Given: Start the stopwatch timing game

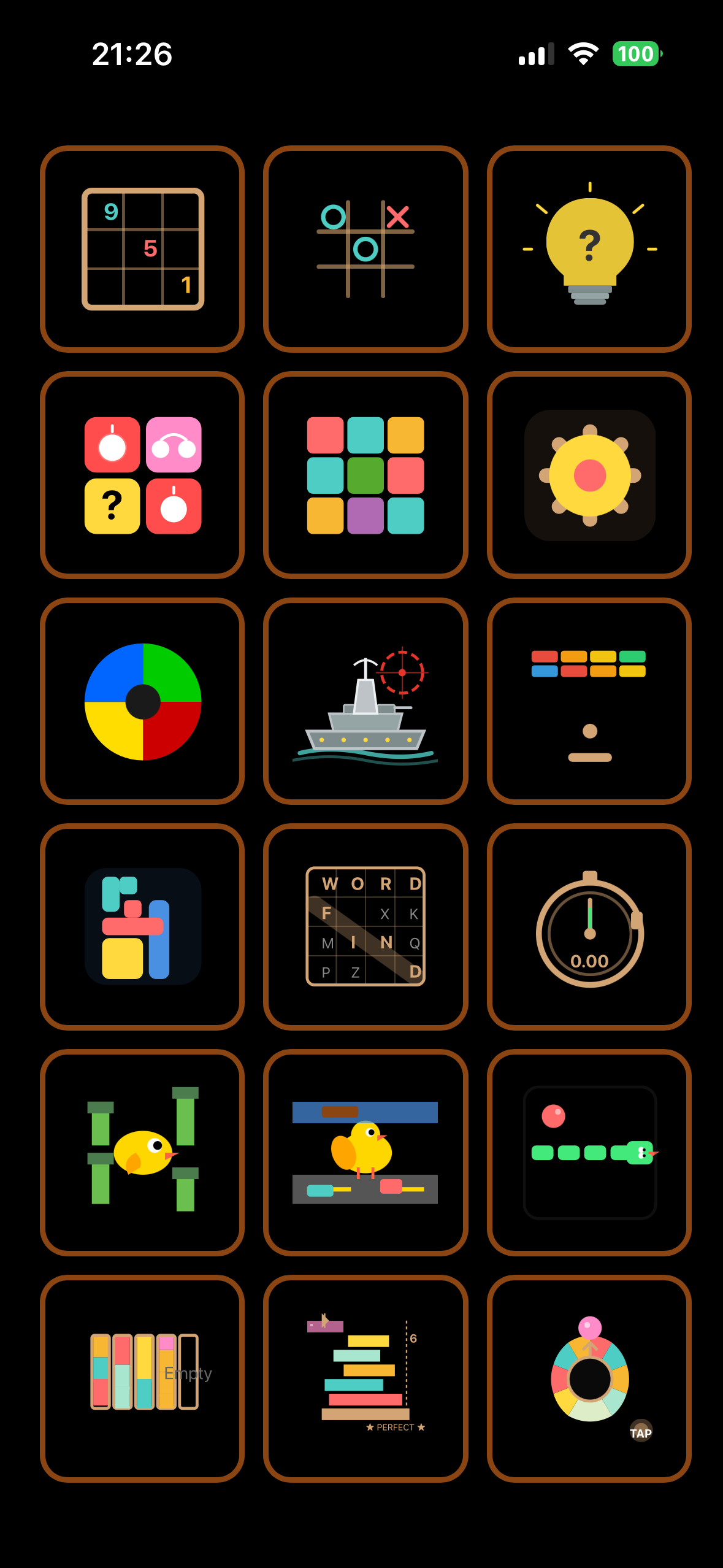Looking at the screenshot, I should point(589,928).
